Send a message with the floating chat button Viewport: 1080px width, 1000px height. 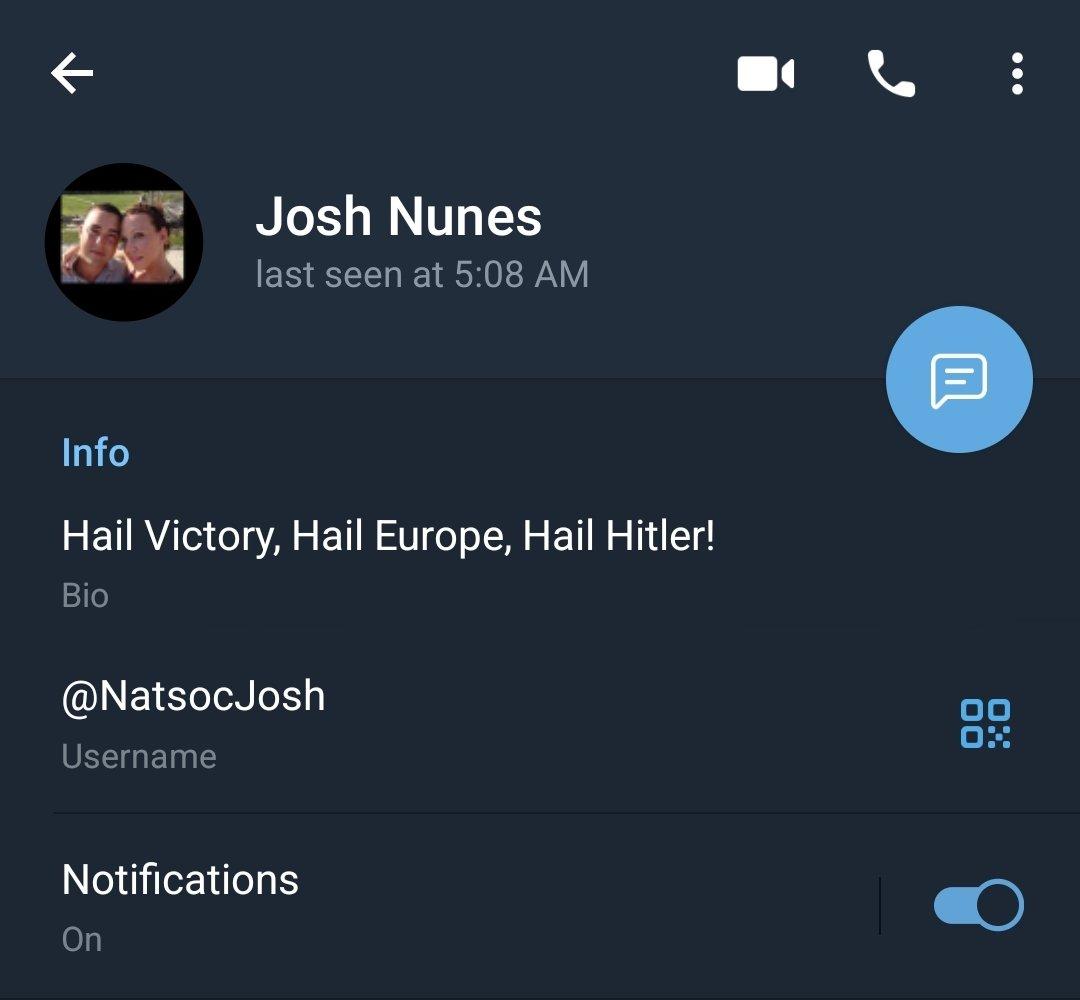[959, 380]
